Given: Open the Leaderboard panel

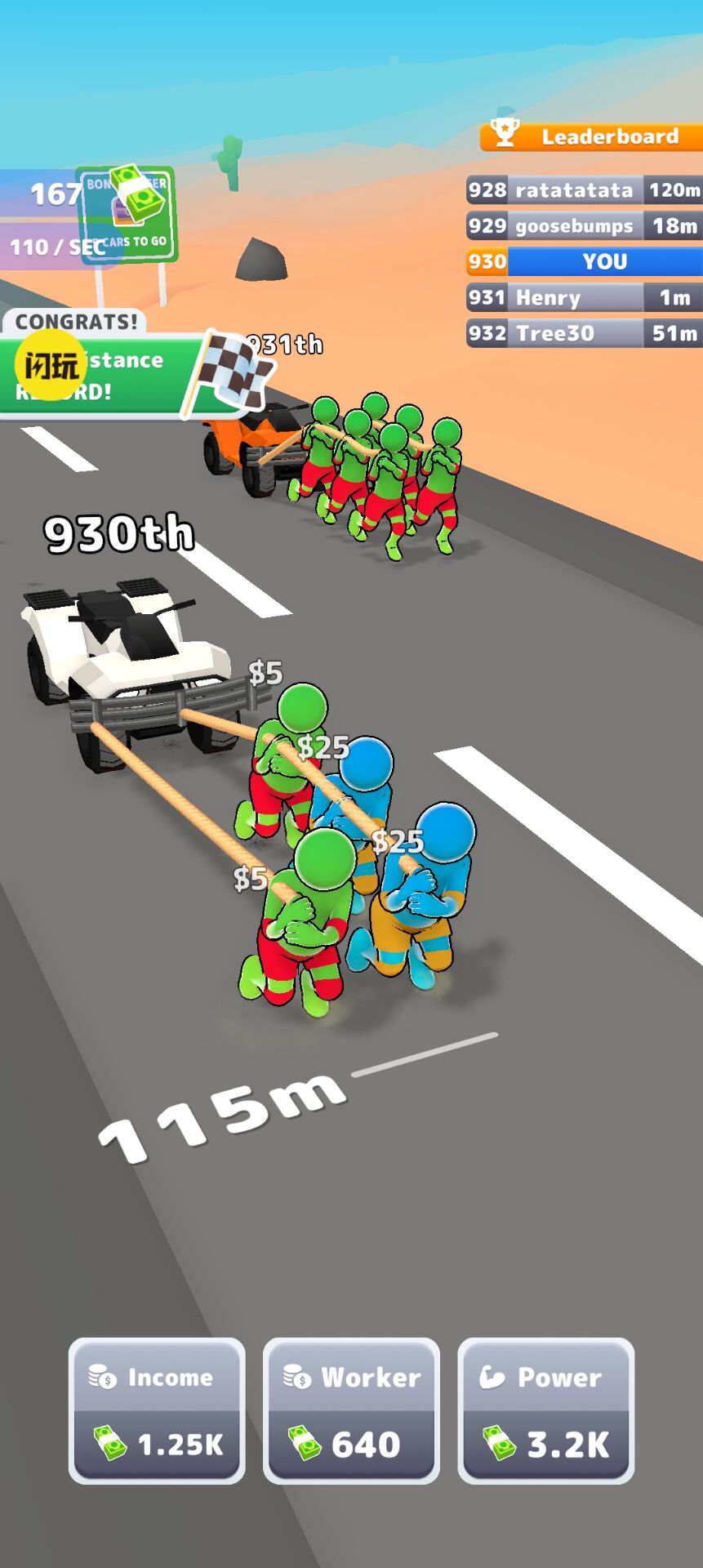Looking at the screenshot, I should pyautogui.click(x=591, y=136).
